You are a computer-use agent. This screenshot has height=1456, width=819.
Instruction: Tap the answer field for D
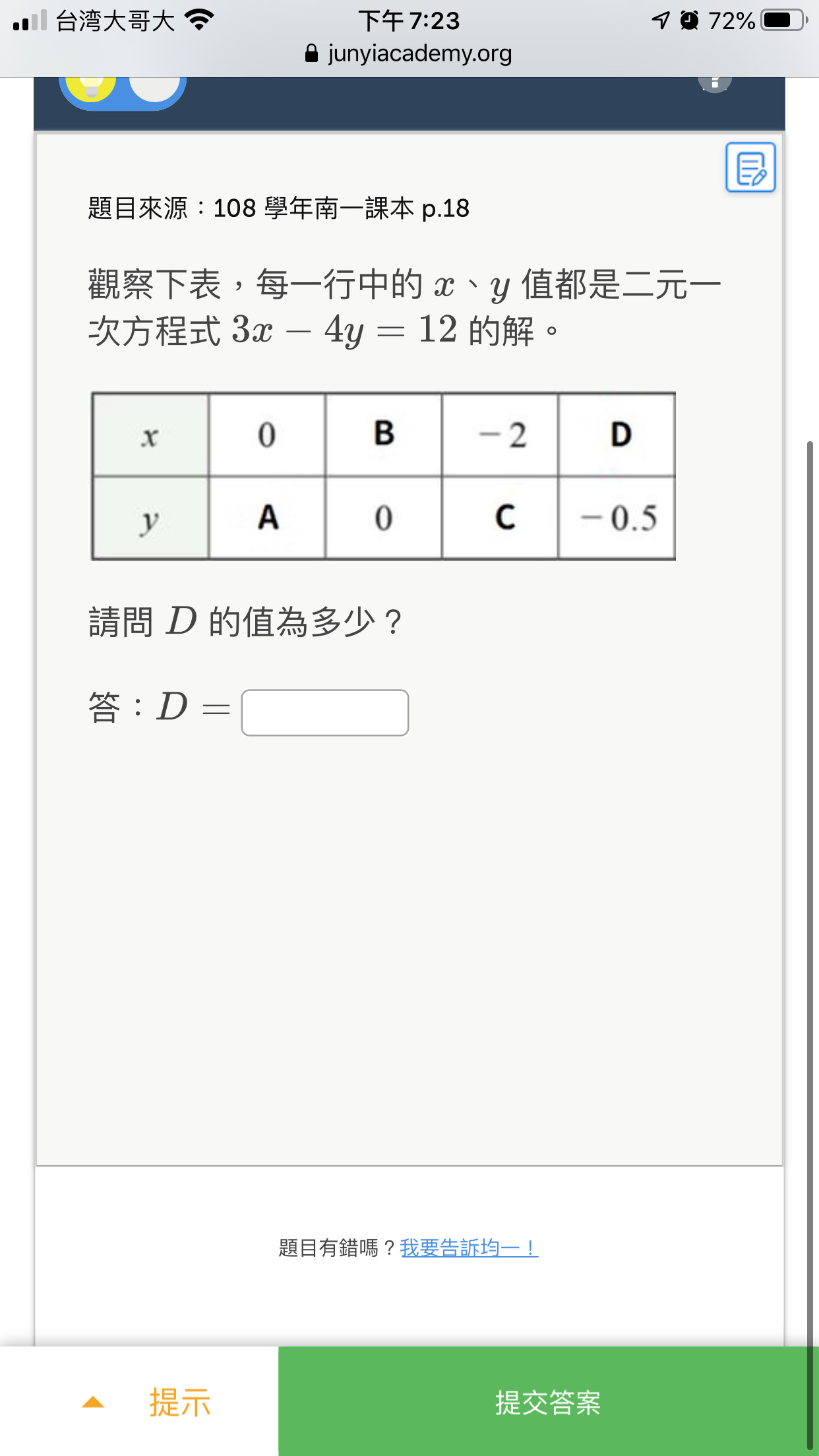[325, 712]
